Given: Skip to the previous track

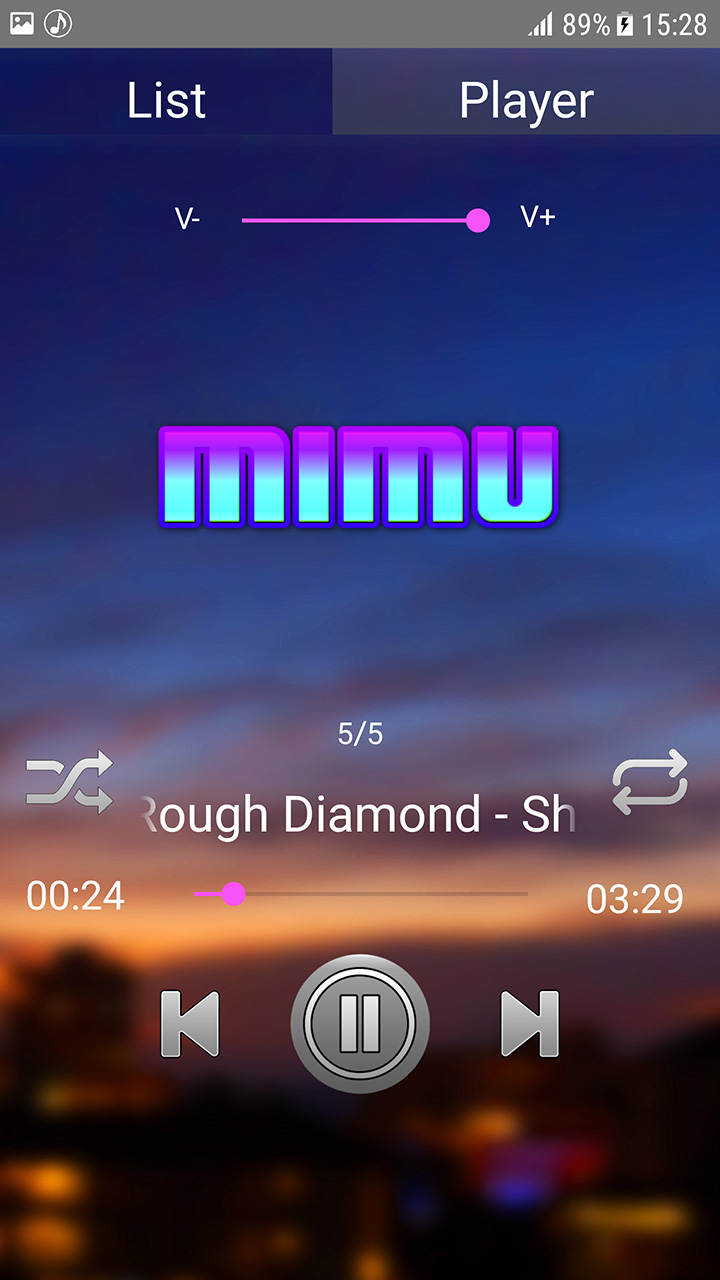Looking at the screenshot, I should [x=190, y=1023].
